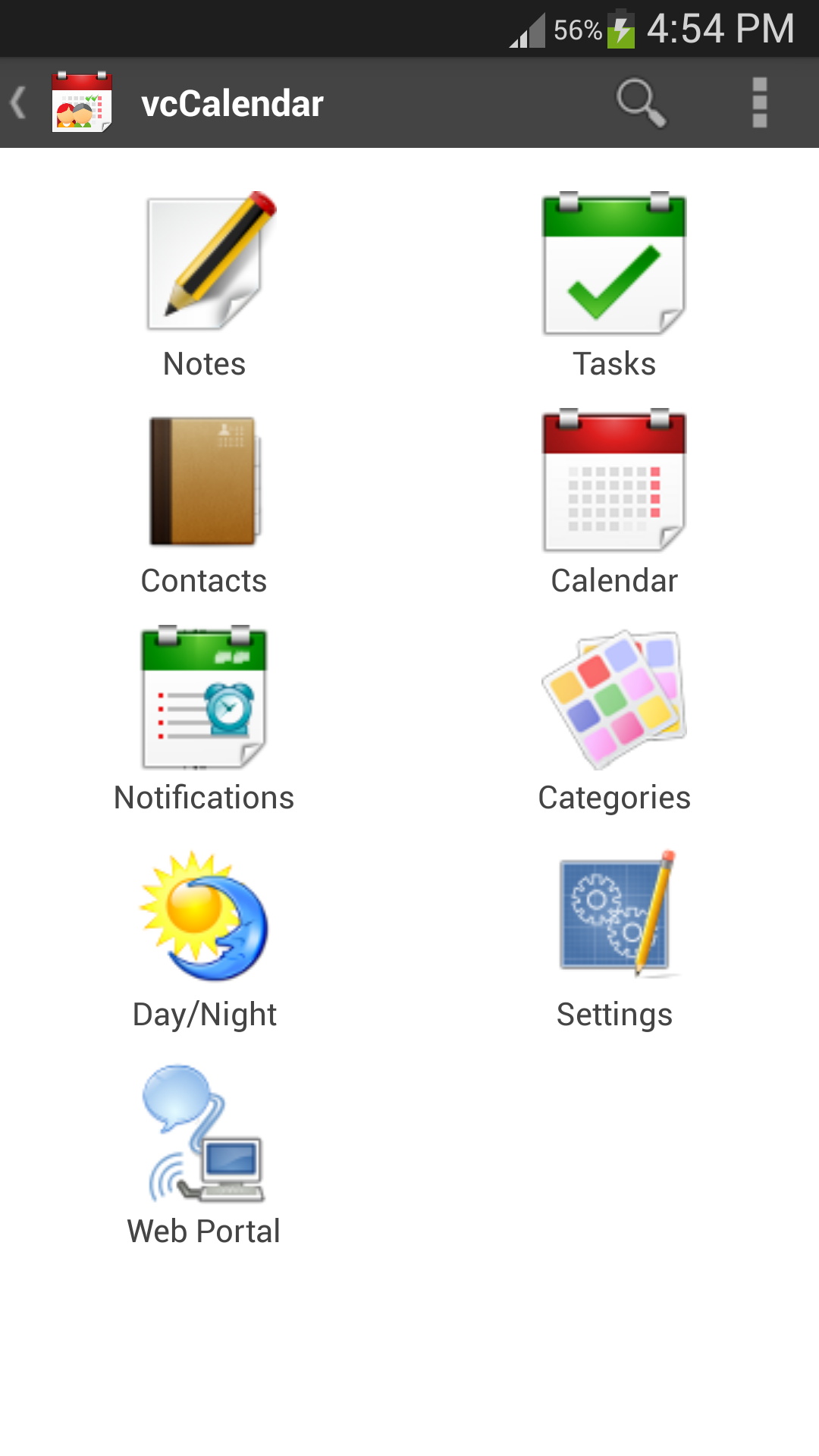
Task: Open the Categories color grid icon
Action: (x=614, y=698)
